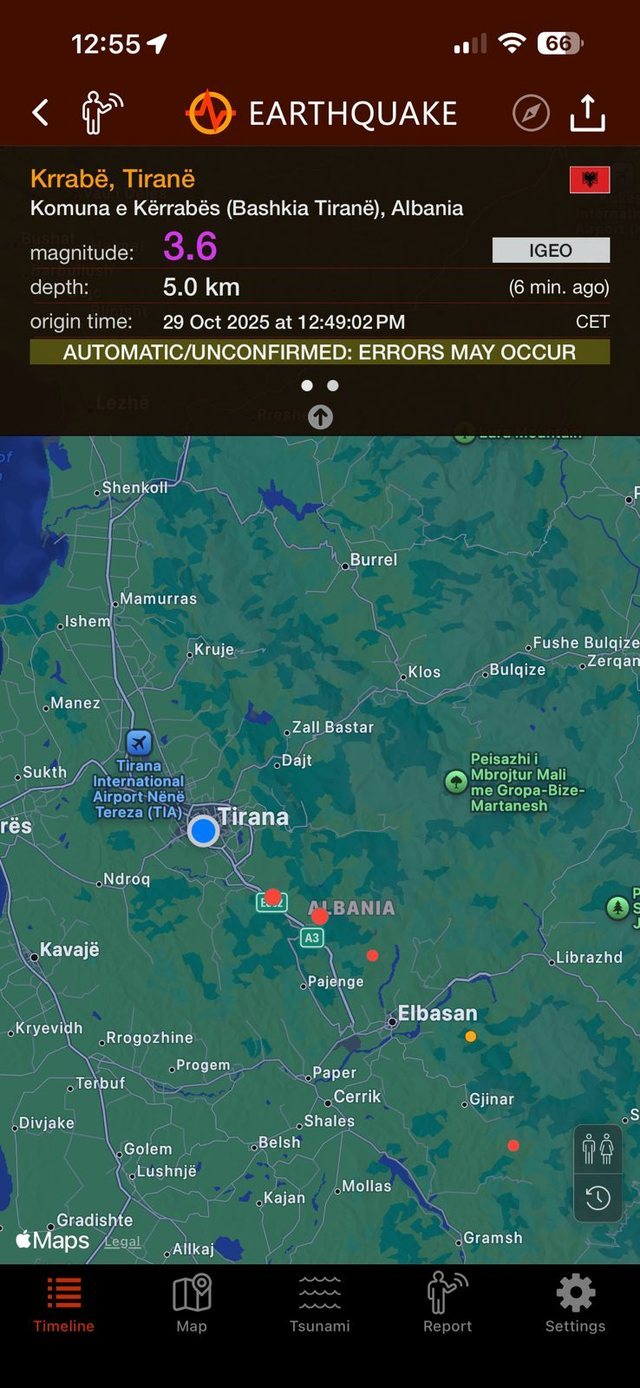Open the compass icon

[531, 113]
